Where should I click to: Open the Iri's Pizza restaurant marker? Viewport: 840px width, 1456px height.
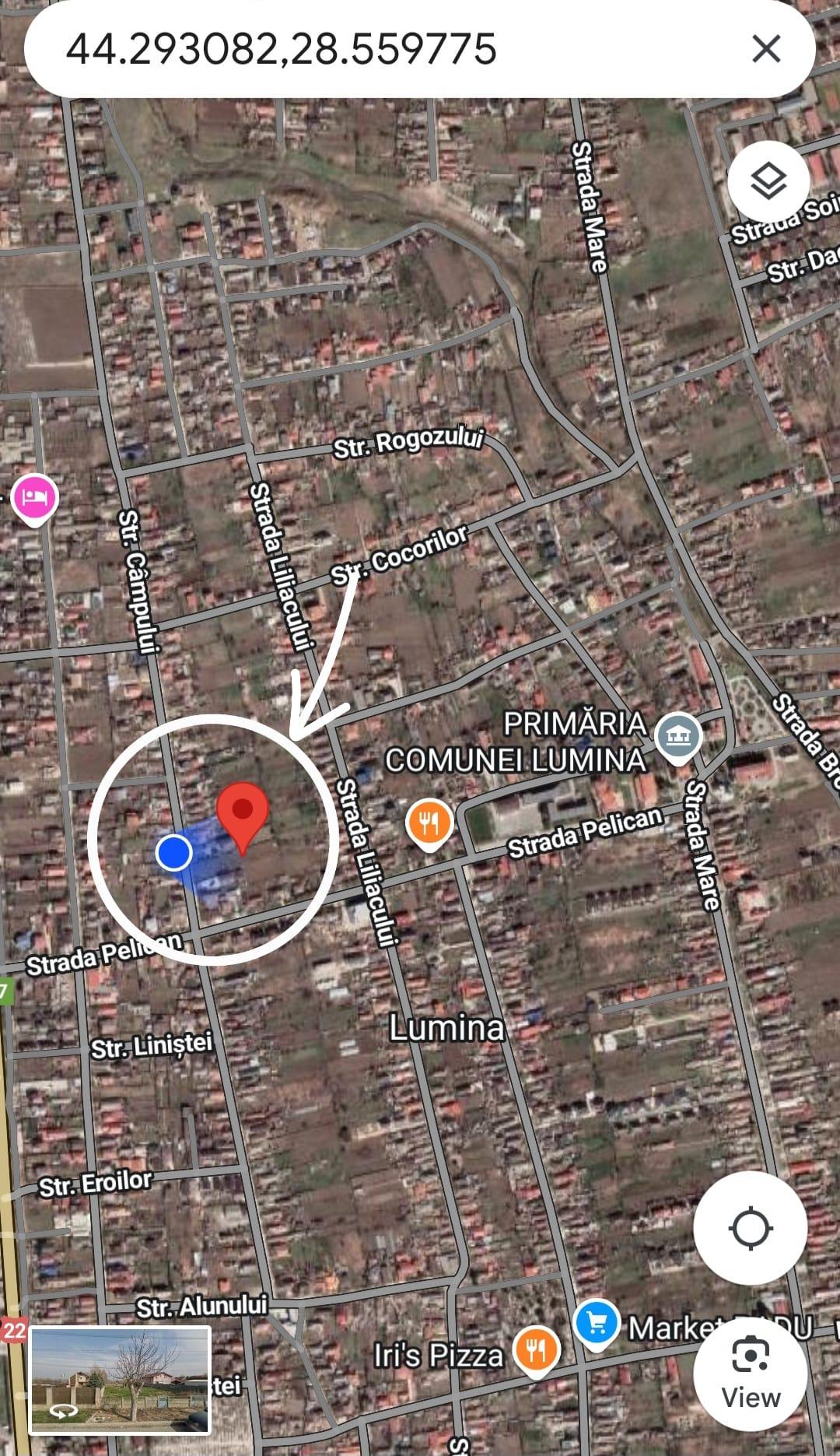click(x=536, y=1349)
